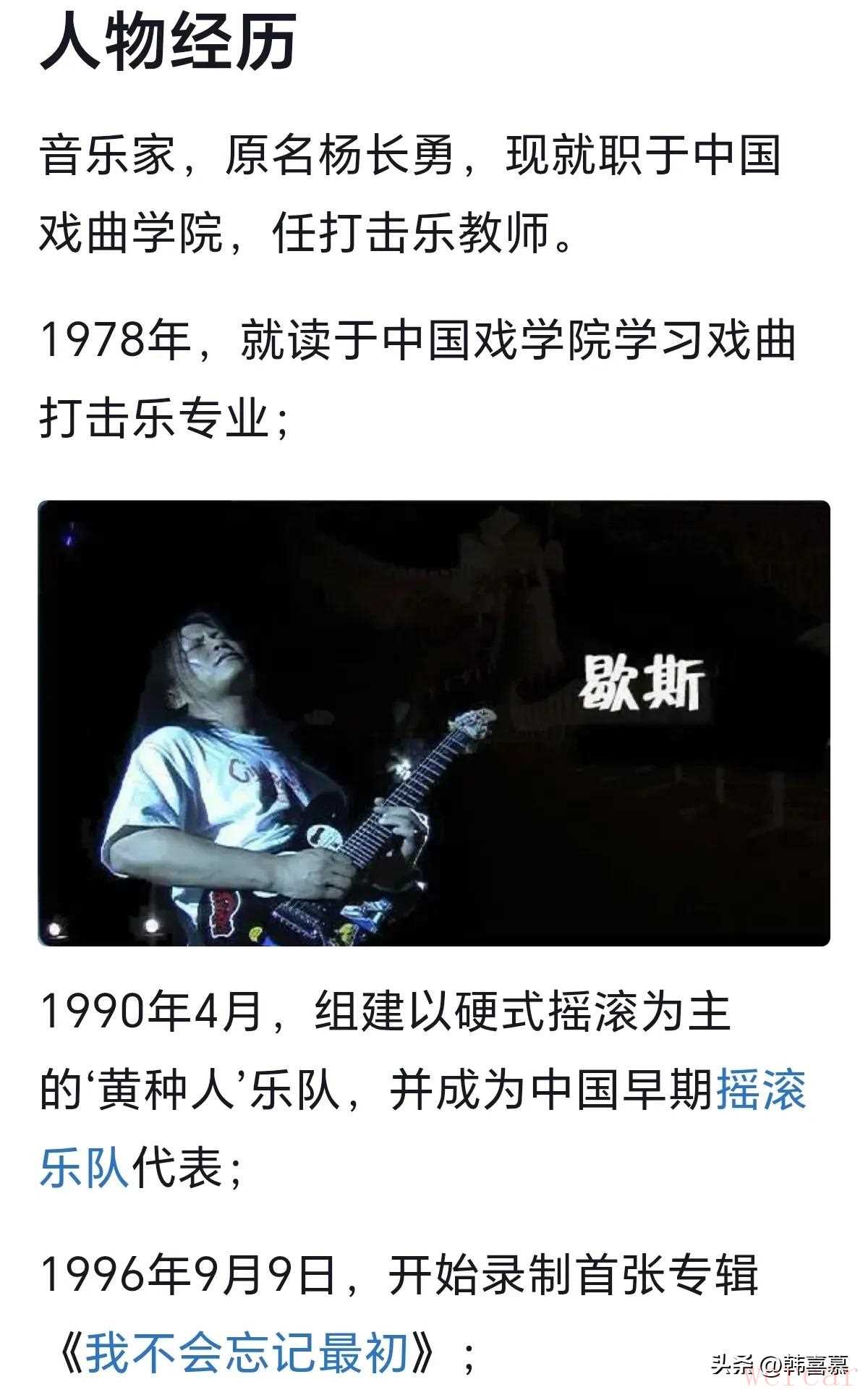View the 歇斯 guitarist photo
The width and height of the screenshot is (868, 1395).
pyautogui.click(x=433, y=723)
